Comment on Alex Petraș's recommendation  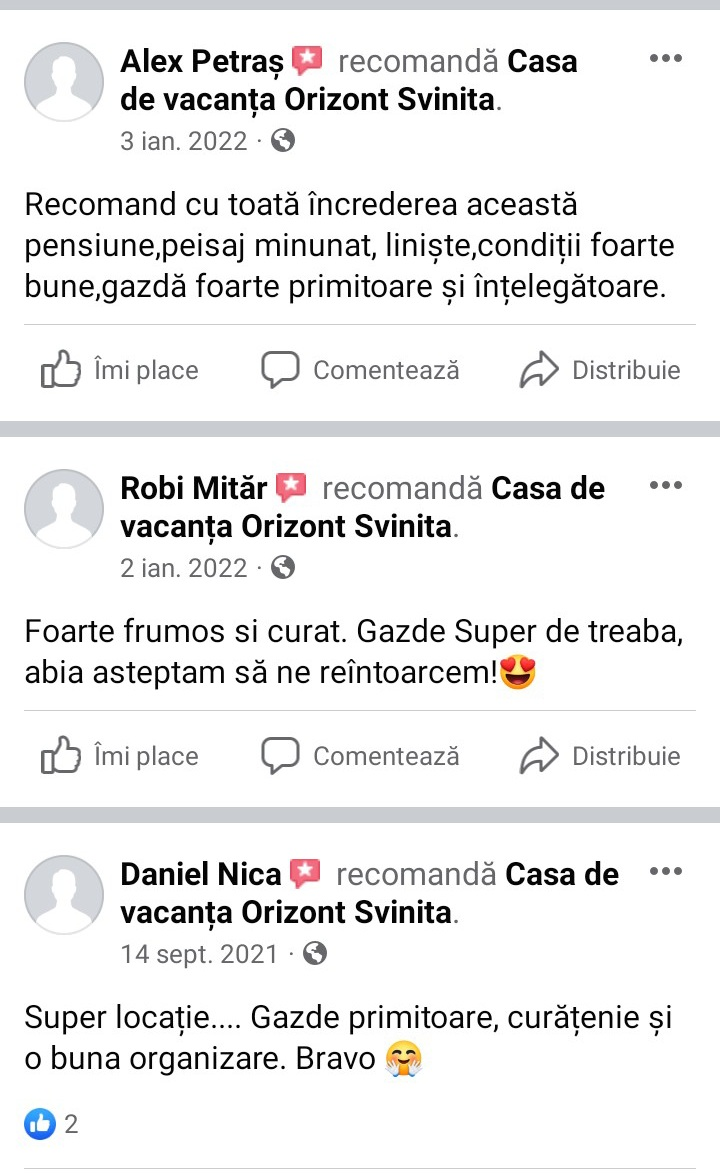(x=360, y=369)
